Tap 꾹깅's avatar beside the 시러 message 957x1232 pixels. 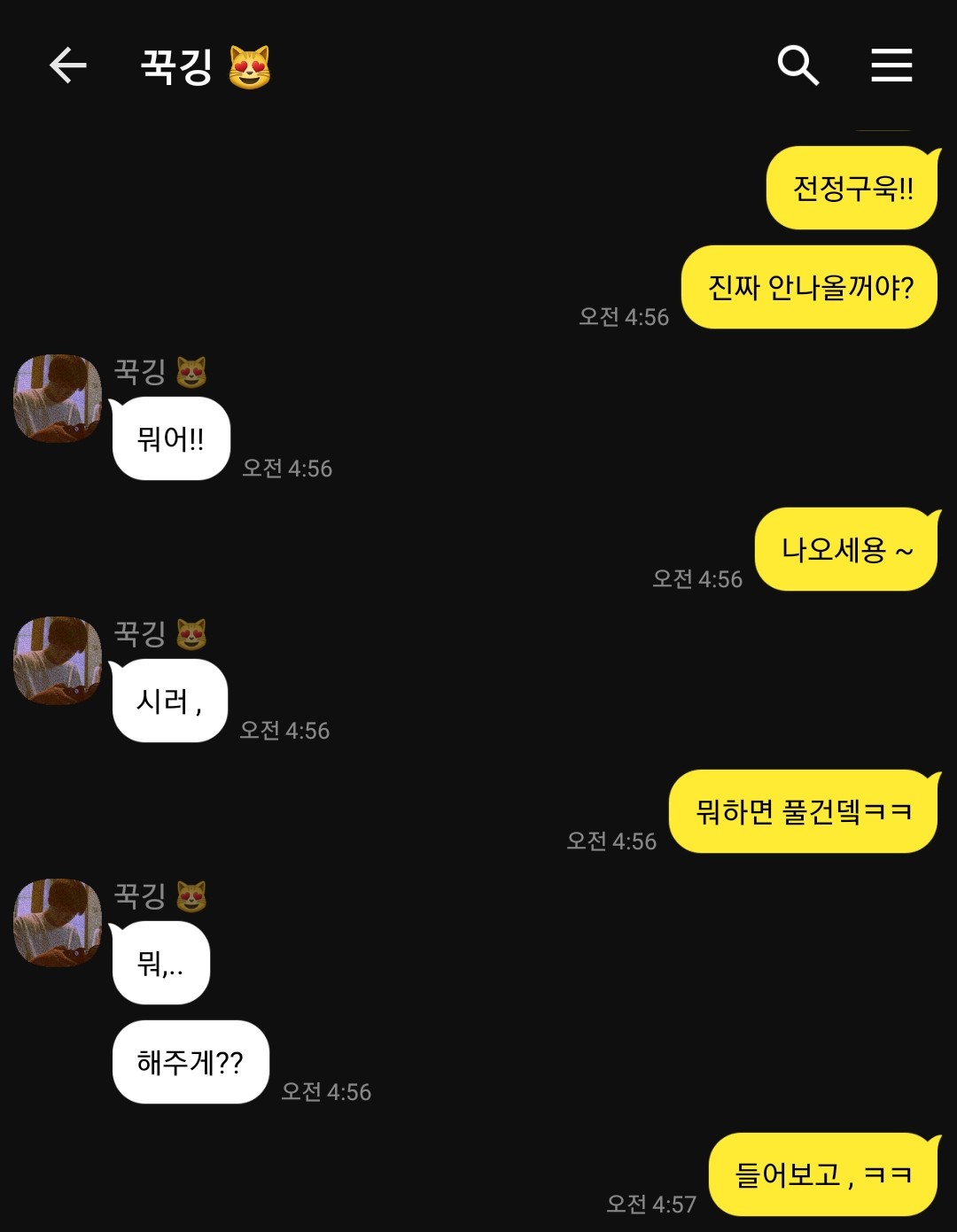click(58, 661)
